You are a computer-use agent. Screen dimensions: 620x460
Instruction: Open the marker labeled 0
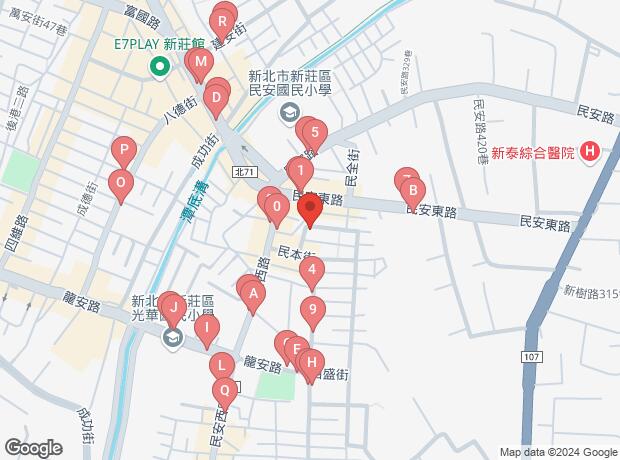(275, 207)
